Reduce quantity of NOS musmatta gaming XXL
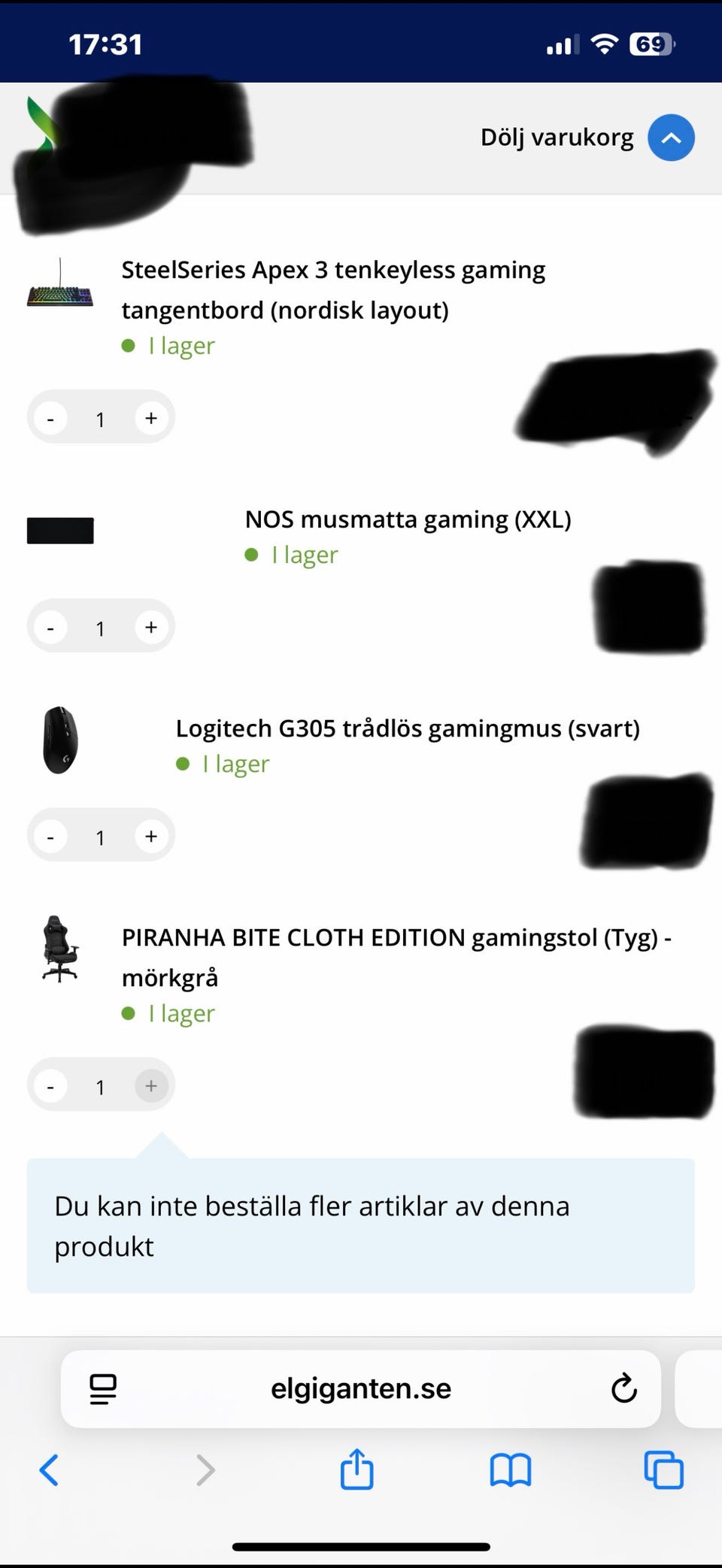 pos(50,627)
